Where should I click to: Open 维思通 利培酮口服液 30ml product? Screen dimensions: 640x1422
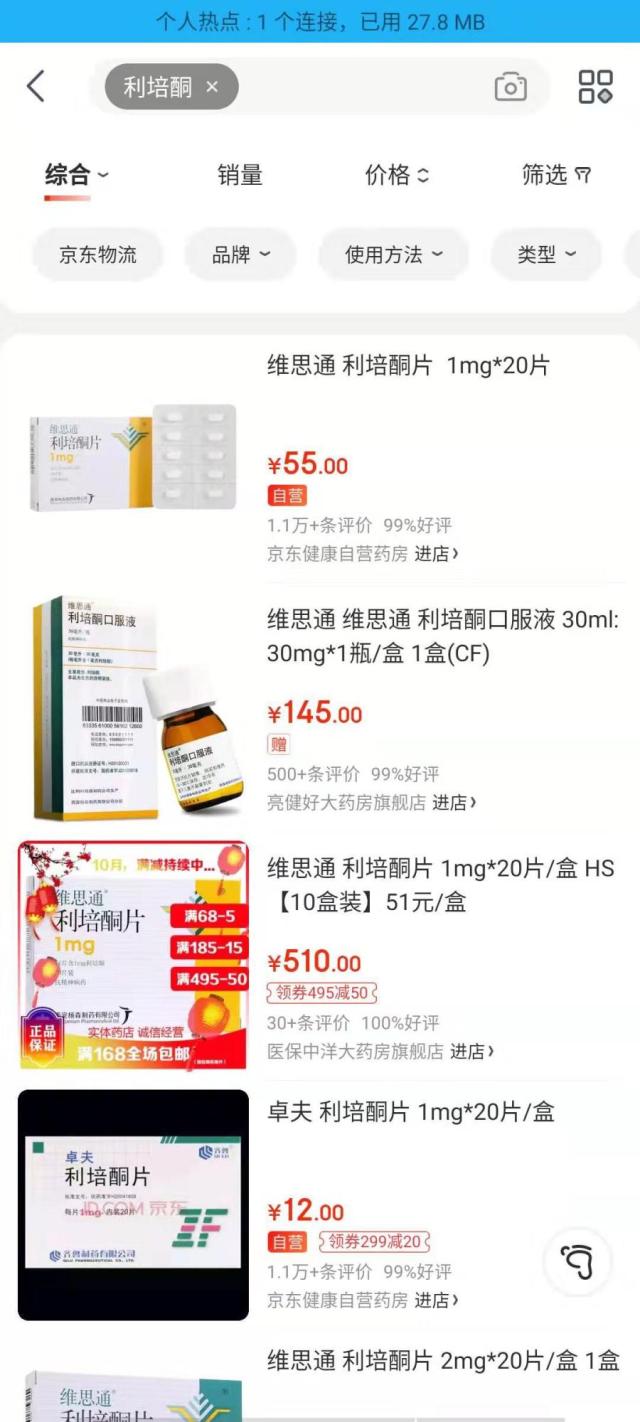tap(442, 636)
